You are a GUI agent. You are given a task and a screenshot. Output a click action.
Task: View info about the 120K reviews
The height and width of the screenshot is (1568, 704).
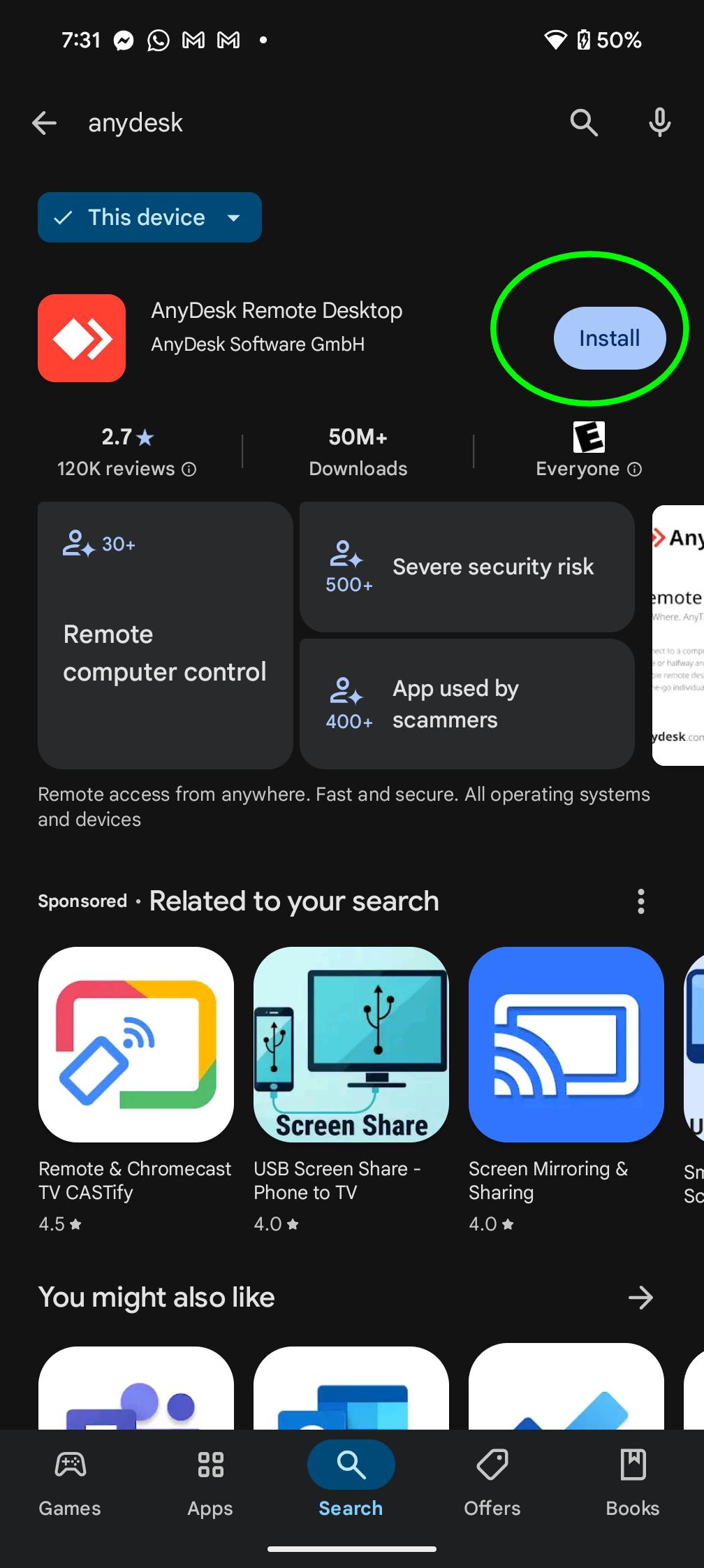tap(189, 469)
